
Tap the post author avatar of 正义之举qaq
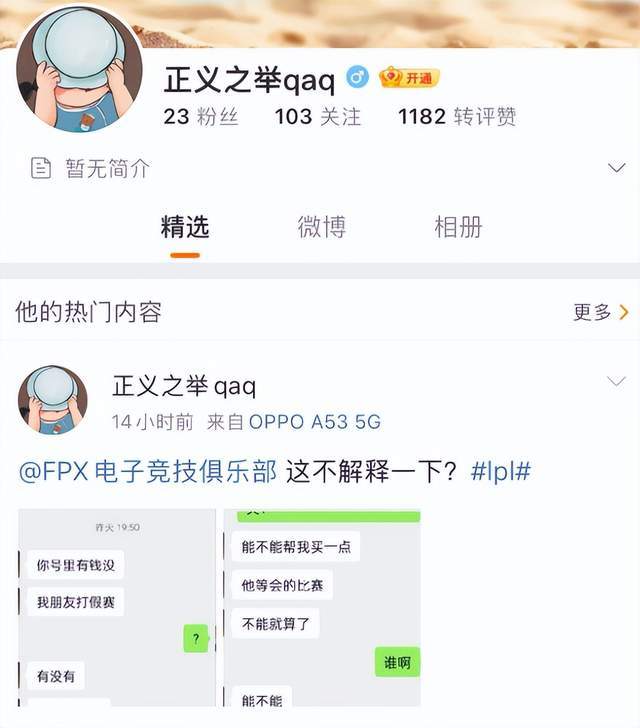[53, 400]
